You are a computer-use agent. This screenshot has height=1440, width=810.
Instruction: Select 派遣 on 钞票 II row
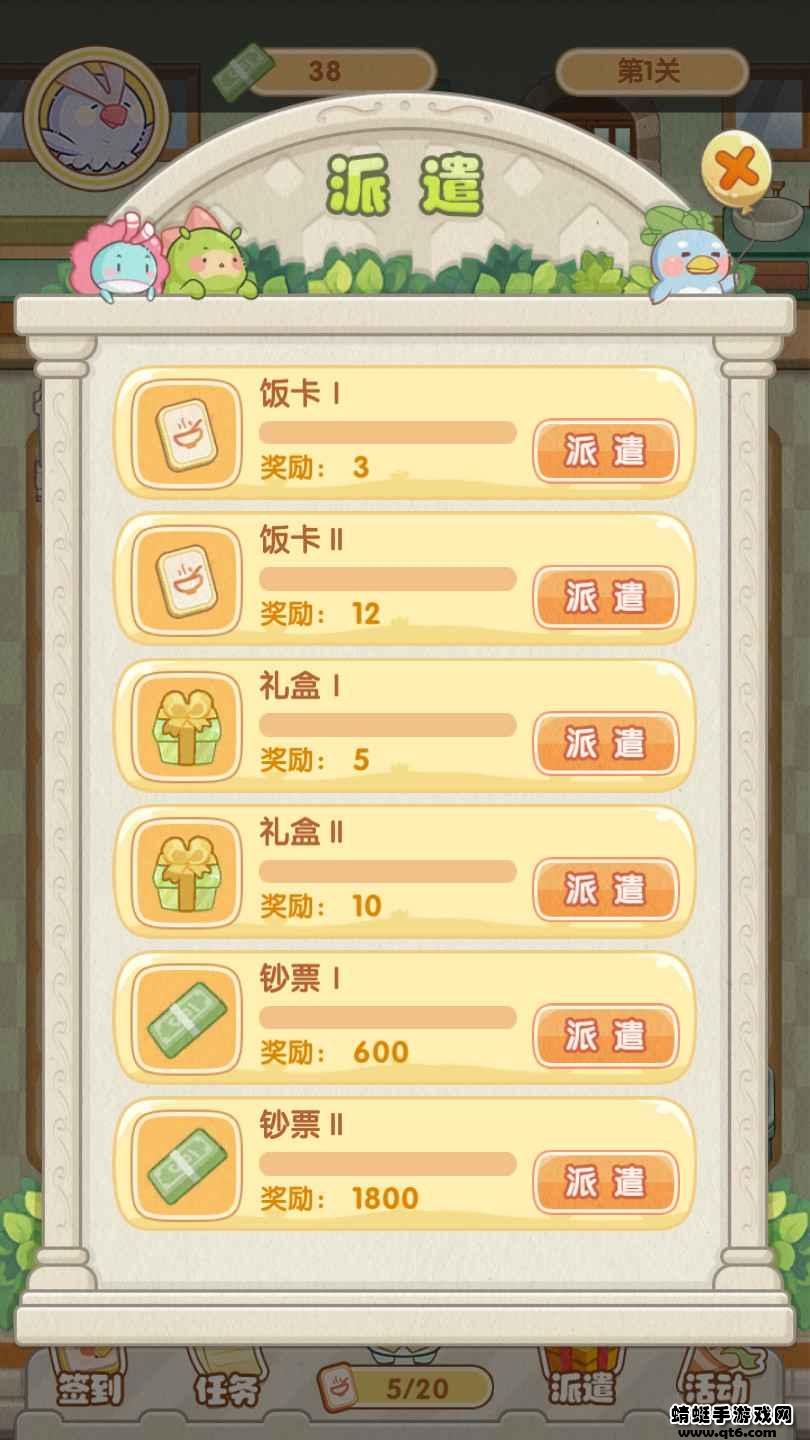pos(605,1181)
